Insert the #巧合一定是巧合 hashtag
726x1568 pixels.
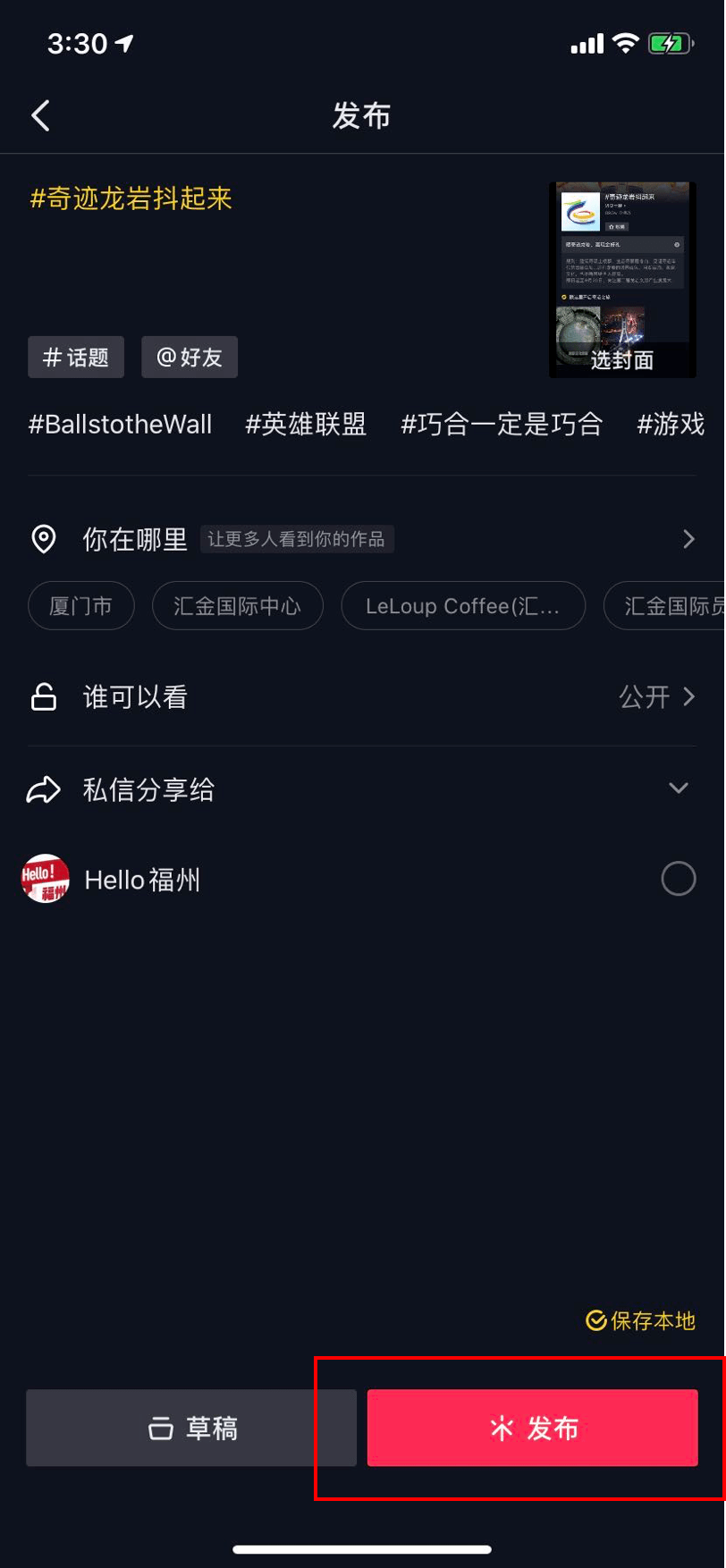point(502,424)
